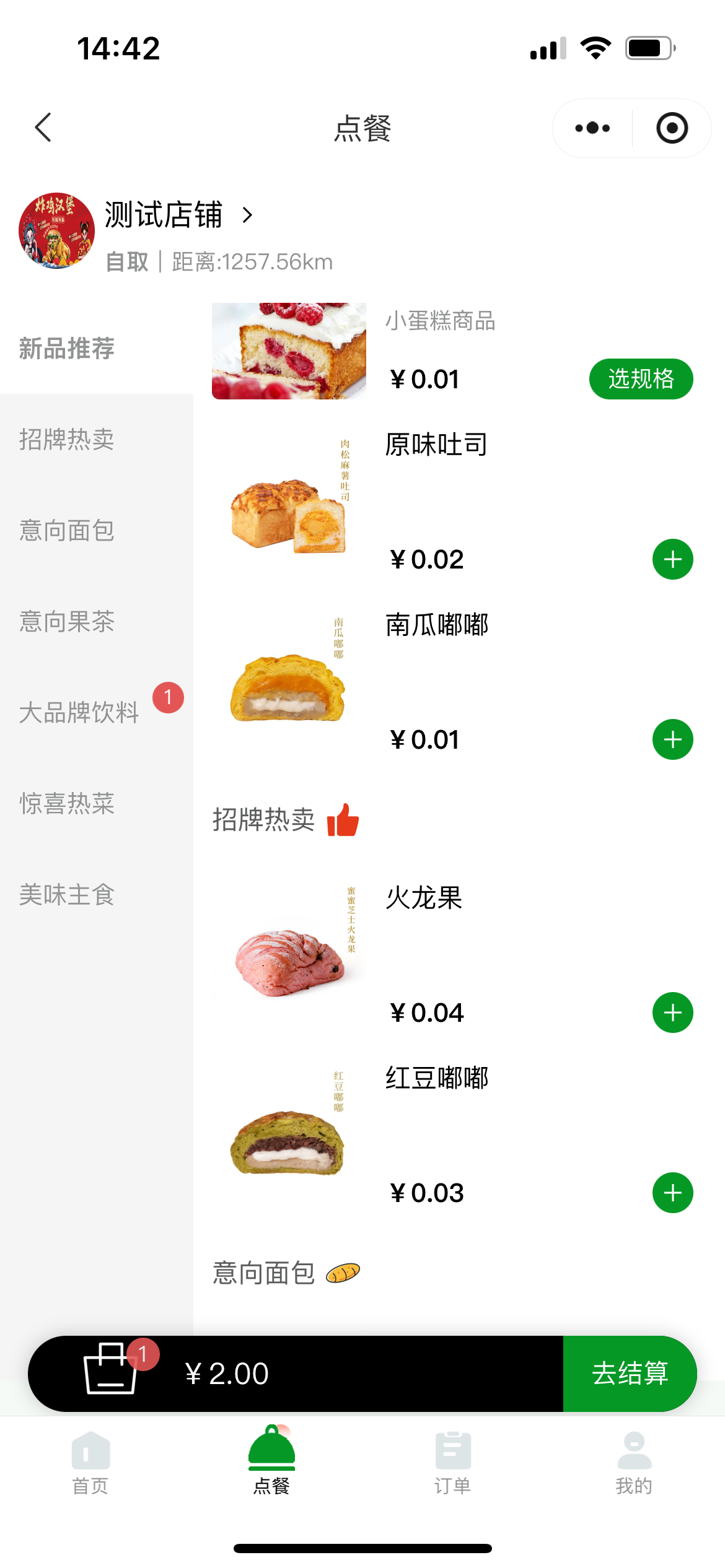This screenshot has width=725, height=1568.
Task: Go to the 我的 tab
Action: pos(634,1463)
